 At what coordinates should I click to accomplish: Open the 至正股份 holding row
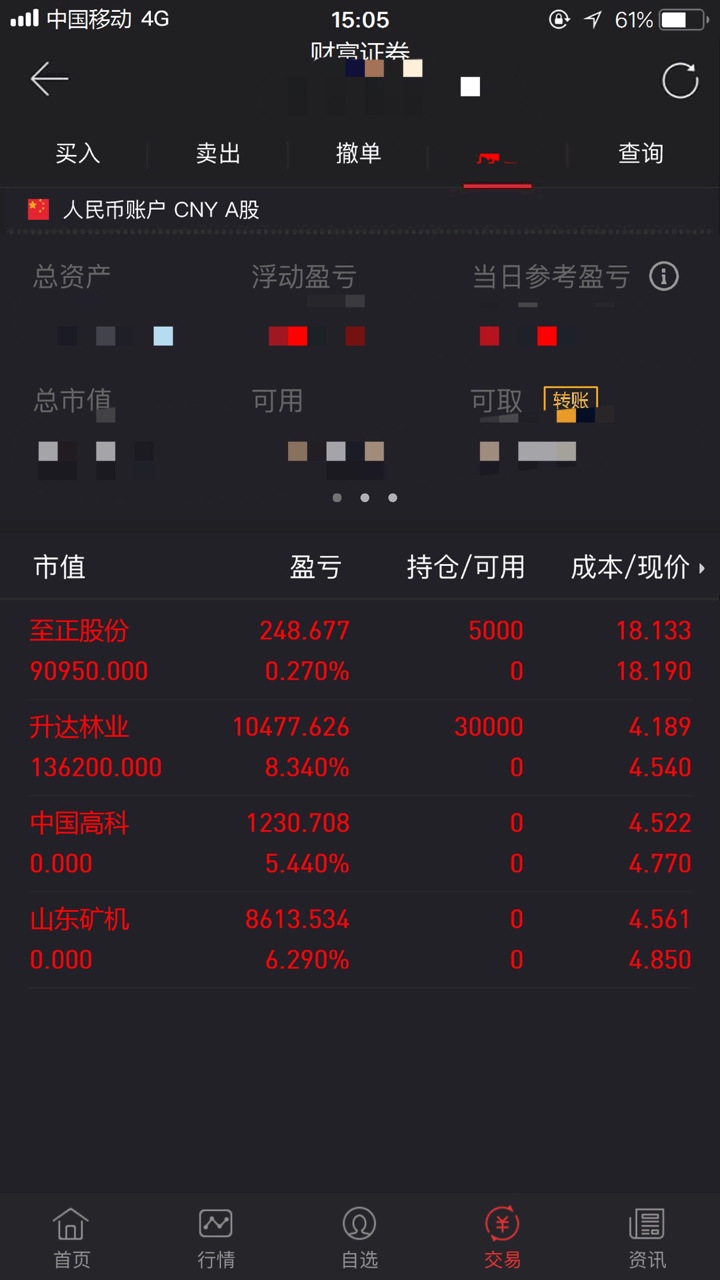[360, 650]
